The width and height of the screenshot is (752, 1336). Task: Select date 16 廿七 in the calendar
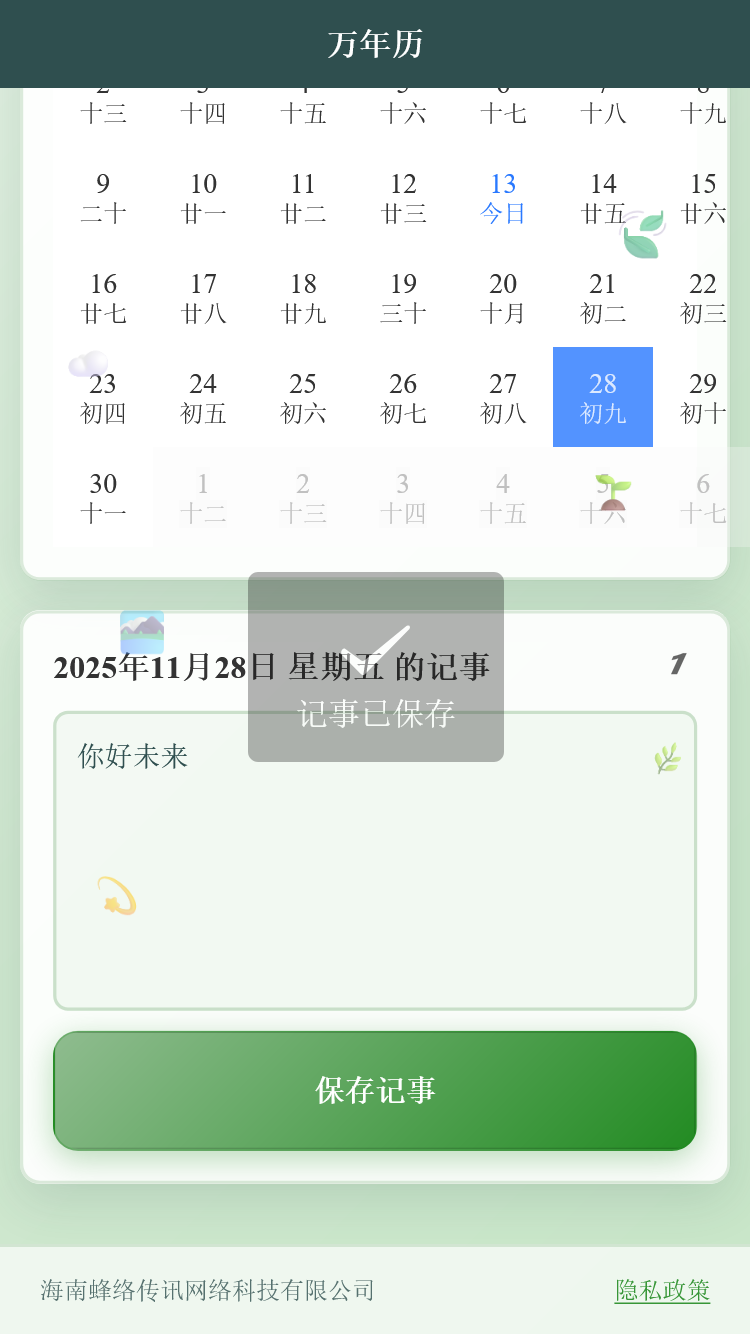coord(103,297)
